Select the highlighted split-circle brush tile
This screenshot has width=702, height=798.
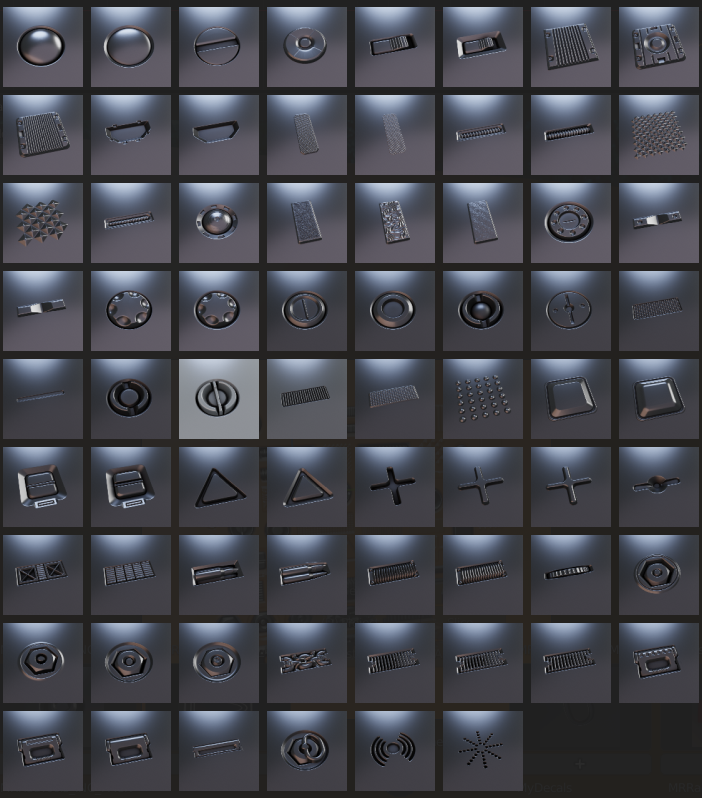point(218,398)
